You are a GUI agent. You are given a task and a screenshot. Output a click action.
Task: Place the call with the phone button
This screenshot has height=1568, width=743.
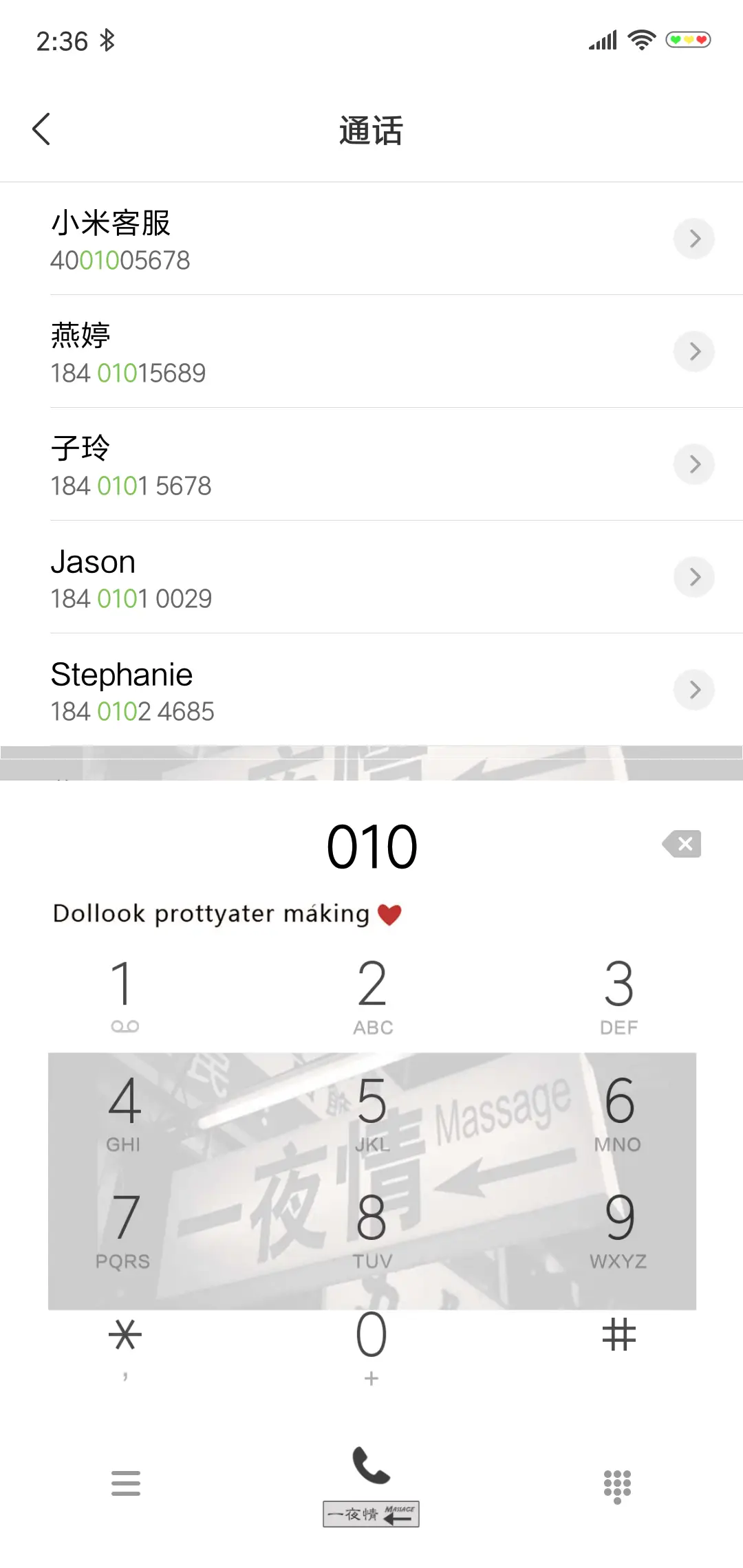pyautogui.click(x=371, y=1467)
